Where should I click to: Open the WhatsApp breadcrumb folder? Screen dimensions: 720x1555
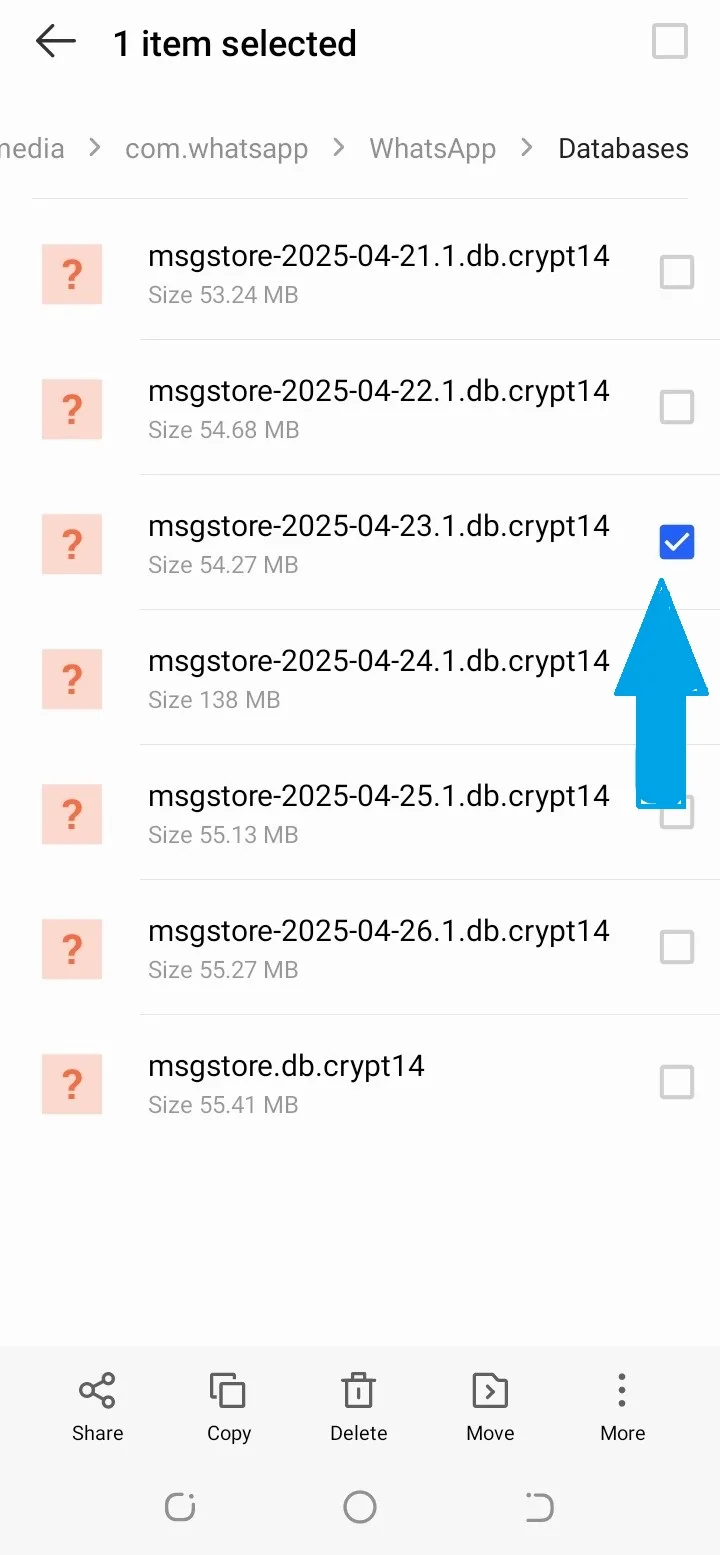pyautogui.click(x=432, y=148)
